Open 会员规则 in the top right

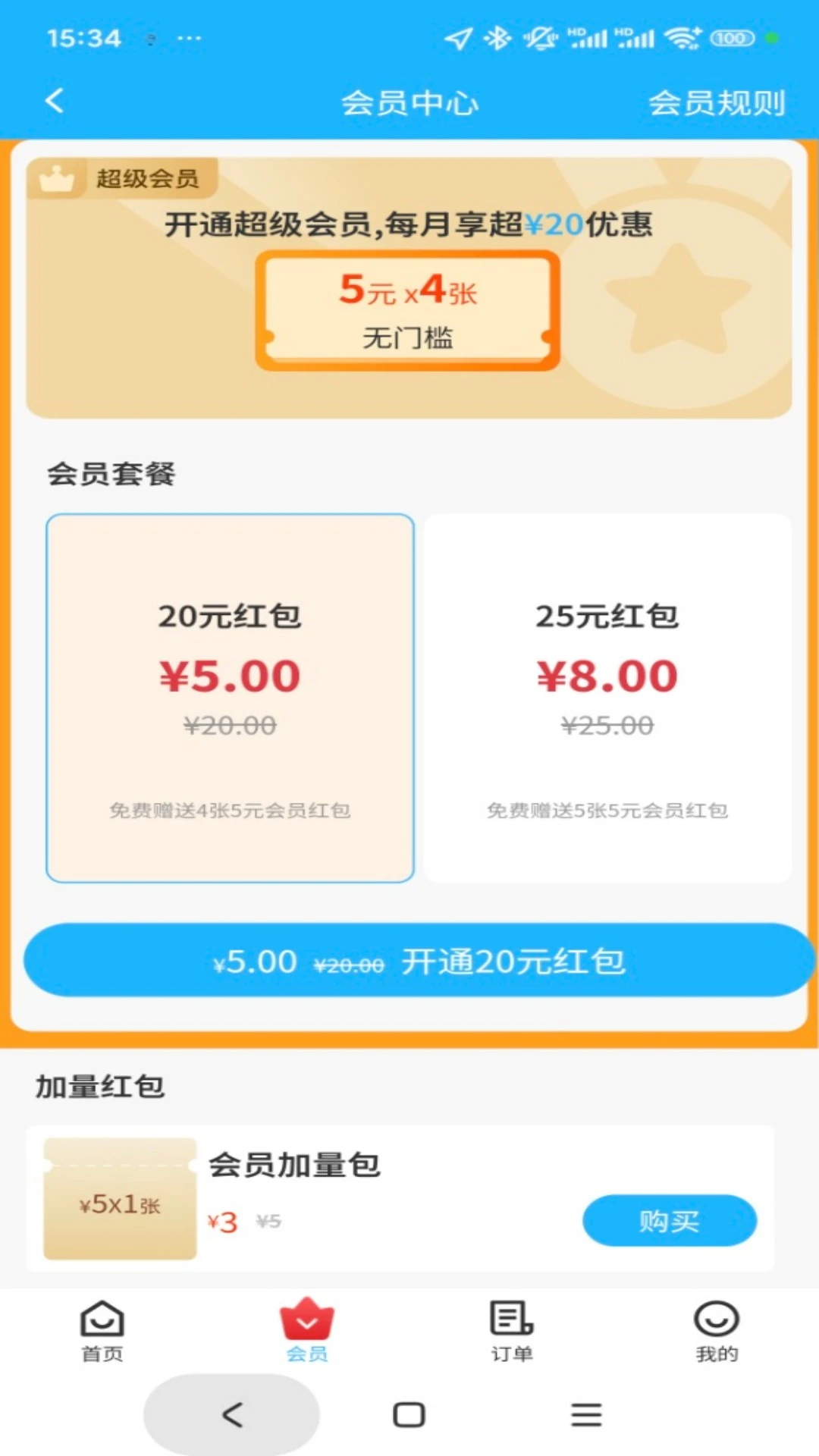click(717, 103)
